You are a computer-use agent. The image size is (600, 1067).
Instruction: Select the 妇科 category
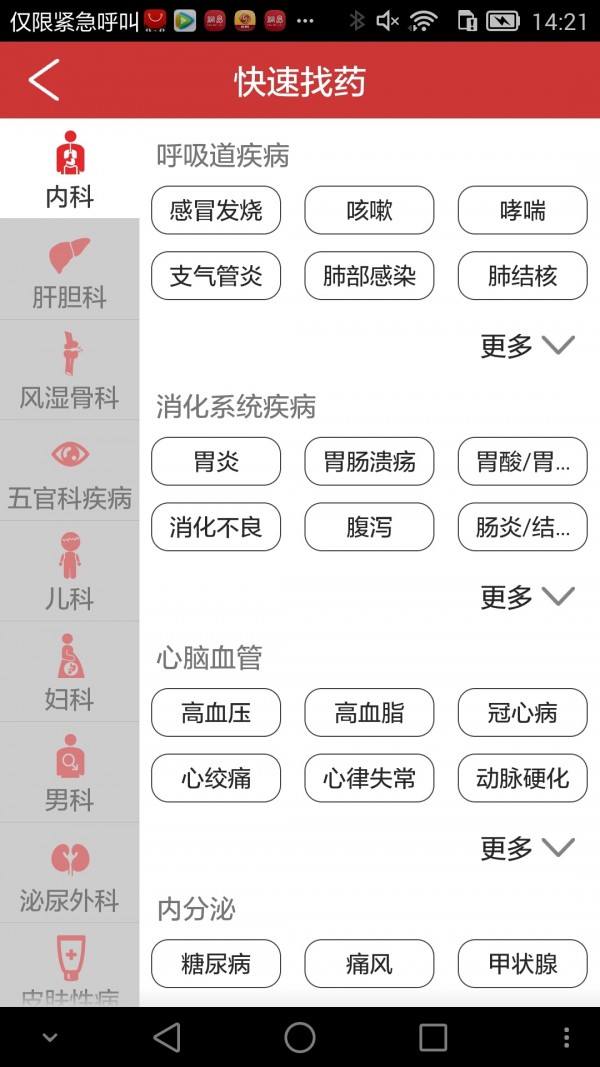(x=69, y=672)
